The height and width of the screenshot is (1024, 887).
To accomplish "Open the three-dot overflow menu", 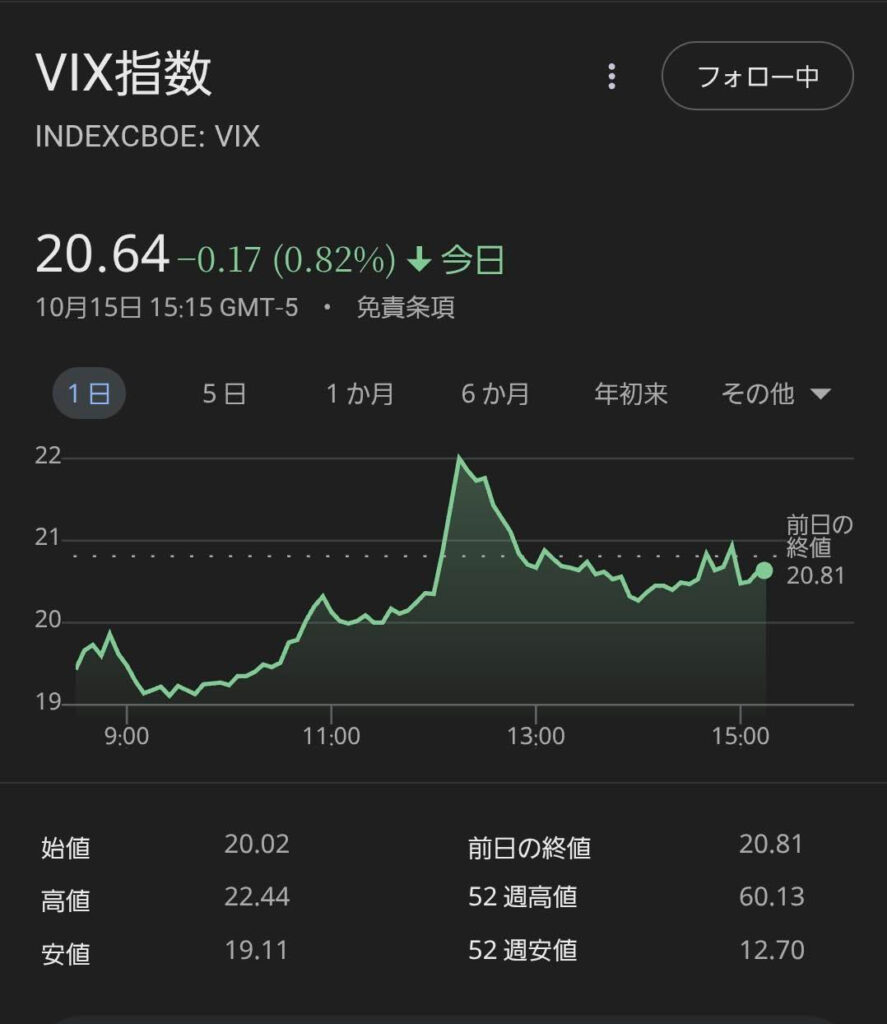I will point(612,77).
